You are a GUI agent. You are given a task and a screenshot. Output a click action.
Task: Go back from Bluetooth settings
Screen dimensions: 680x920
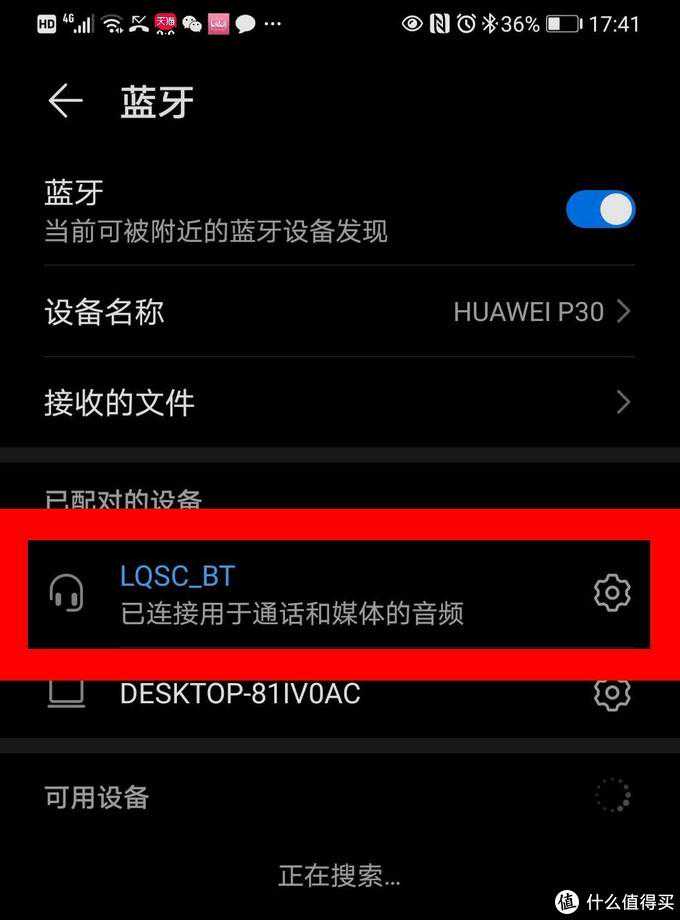[65, 101]
